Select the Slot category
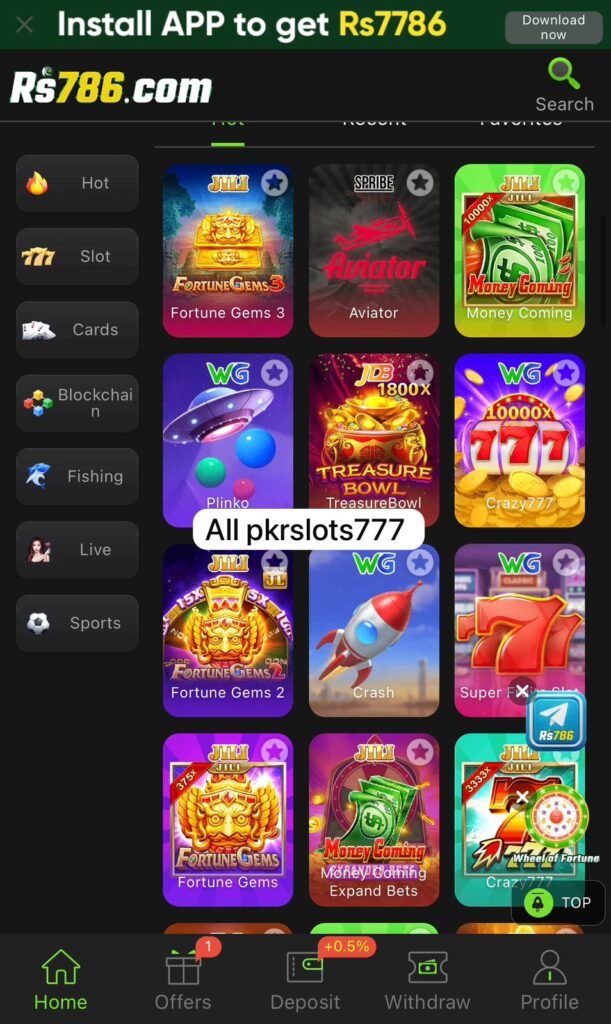This screenshot has width=611, height=1024. tap(77, 256)
